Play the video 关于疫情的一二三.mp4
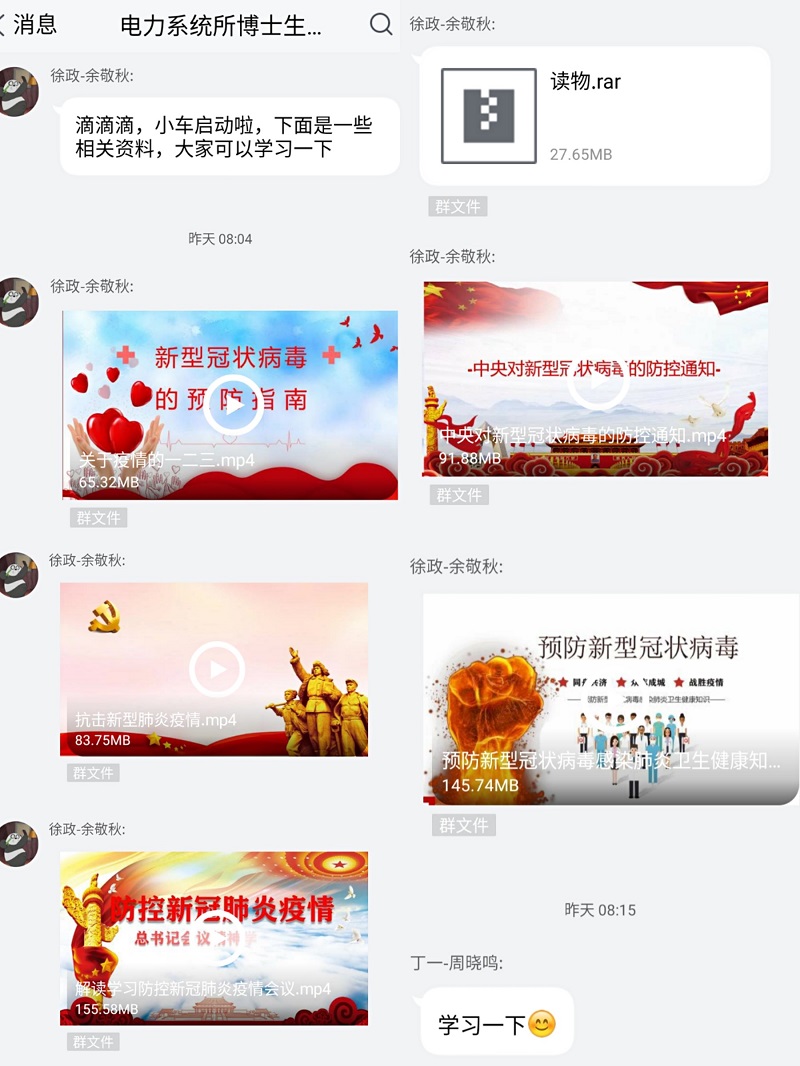Viewport: 800px width, 1066px height. [232, 405]
